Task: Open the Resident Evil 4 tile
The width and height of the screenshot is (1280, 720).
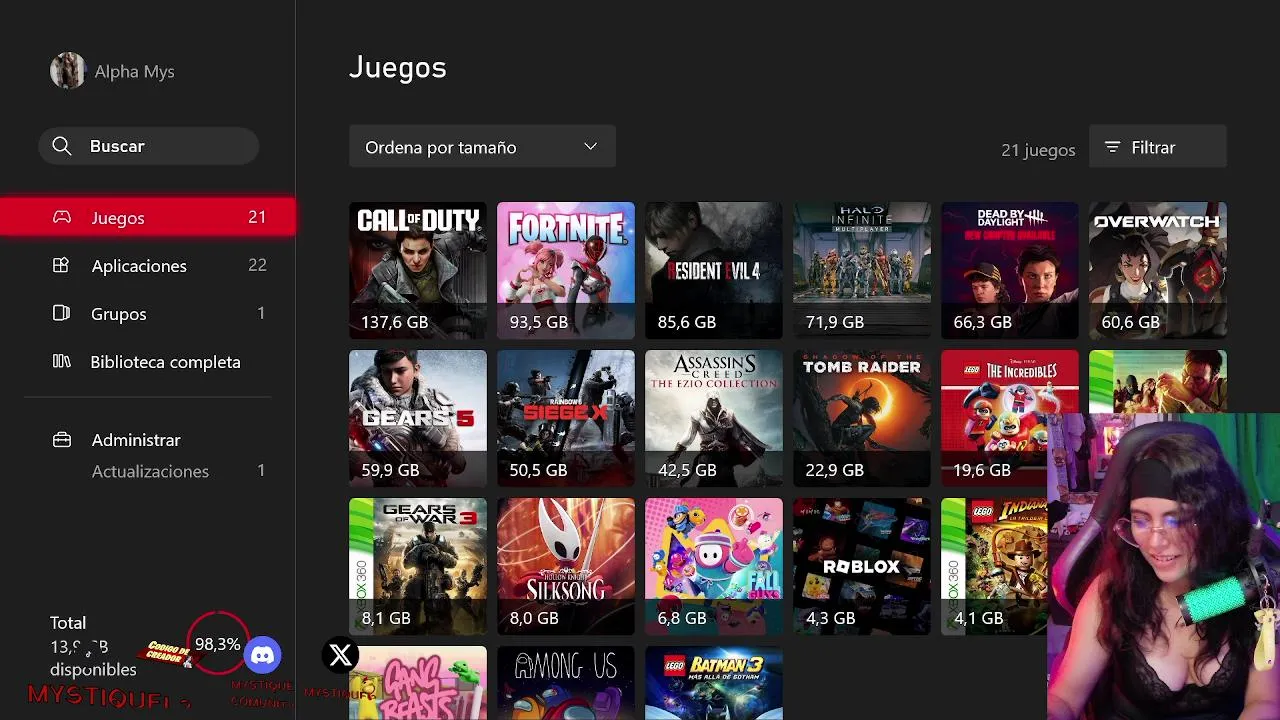Action: (x=714, y=270)
